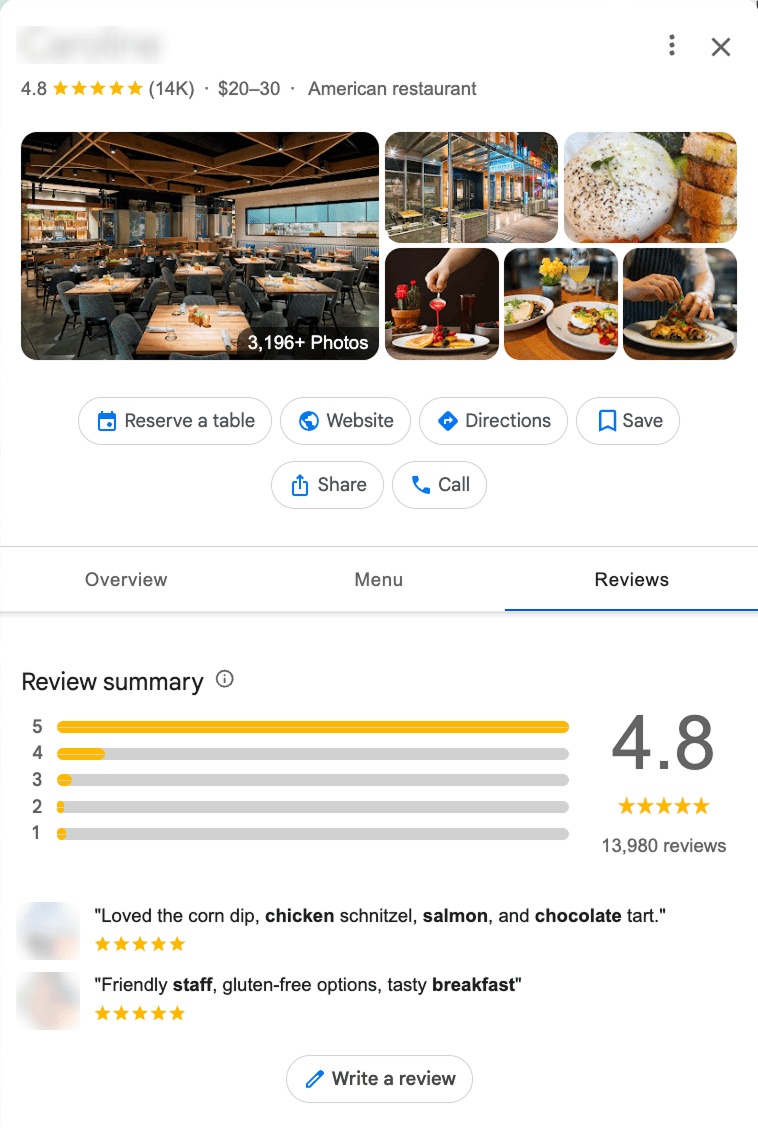Open the review mentioning corn dip
The width and height of the screenshot is (758, 1128).
coord(380,916)
